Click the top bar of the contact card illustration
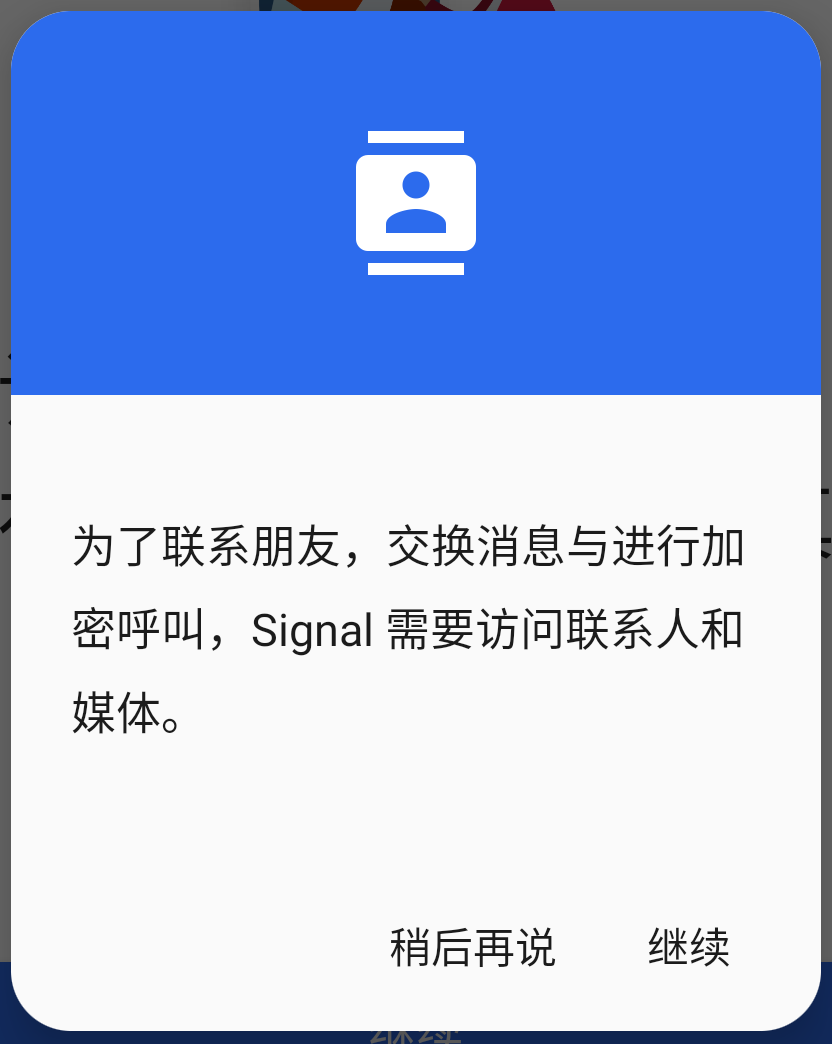Screen dimensions: 832x1044 (417, 135)
